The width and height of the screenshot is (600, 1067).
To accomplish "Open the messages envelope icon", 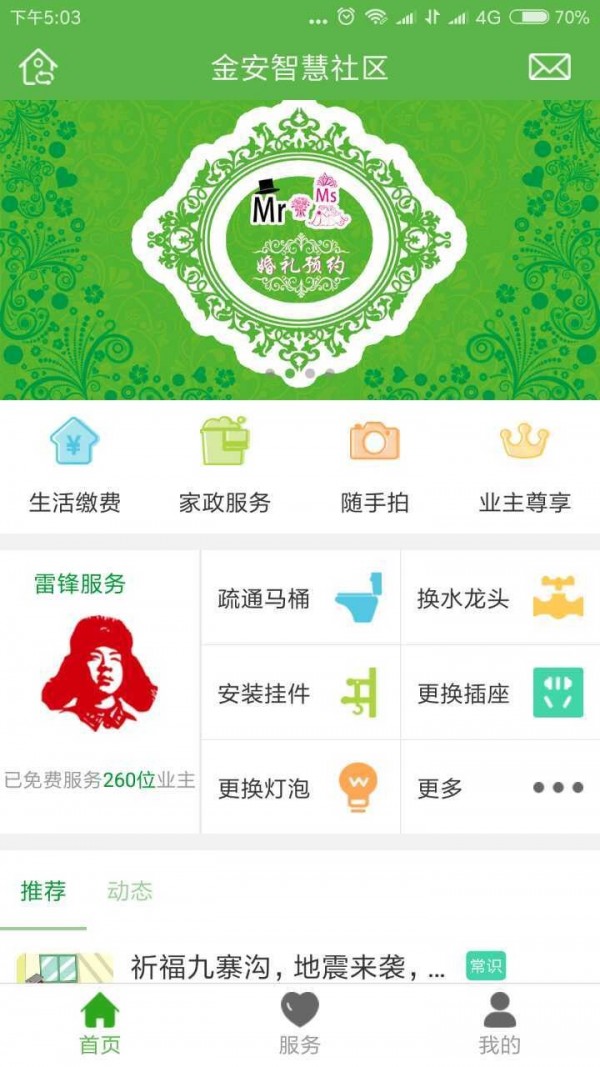I will click(550, 67).
